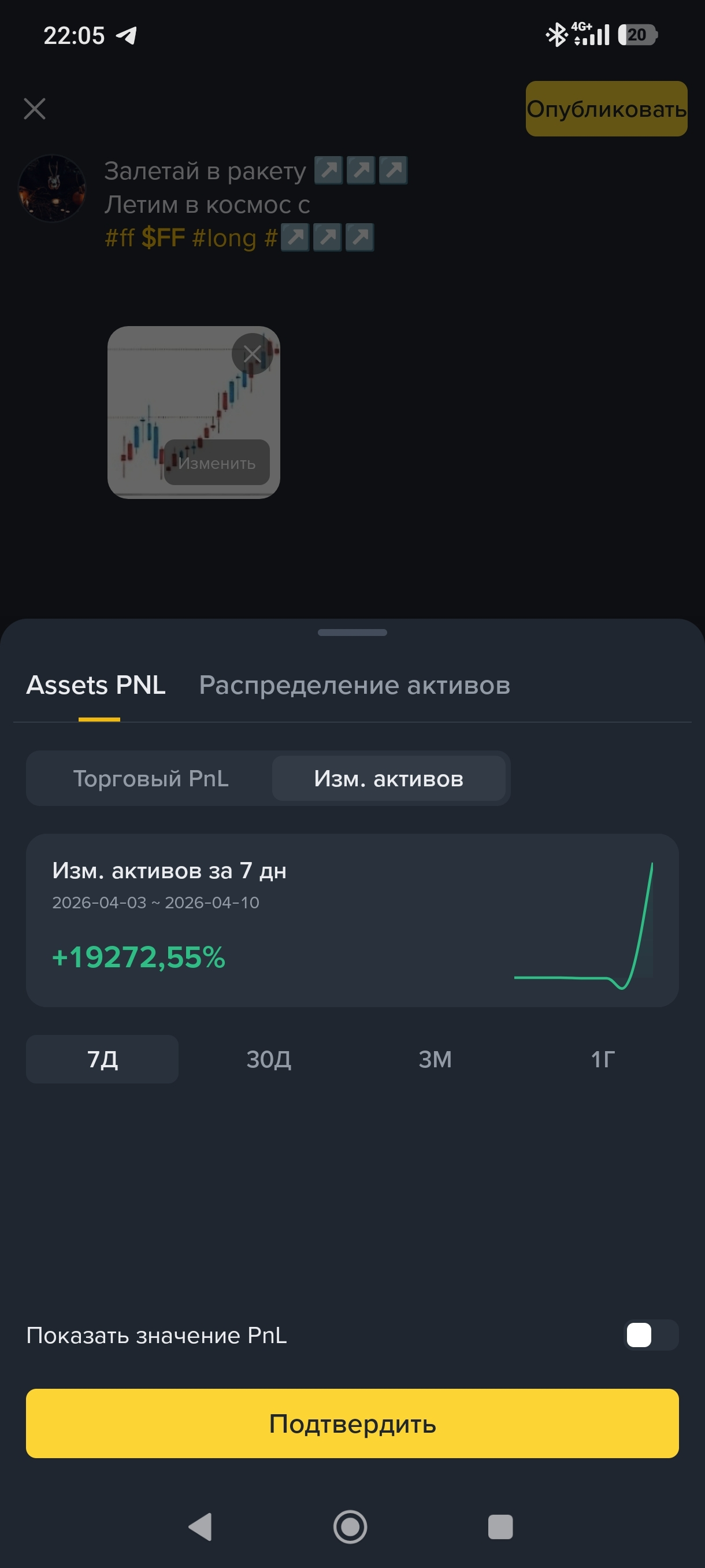Image resolution: width=705 pixels, height=1568 pixels.
Task: Switch to the Распределение активов tab
Action: click(x=354, y=685)
